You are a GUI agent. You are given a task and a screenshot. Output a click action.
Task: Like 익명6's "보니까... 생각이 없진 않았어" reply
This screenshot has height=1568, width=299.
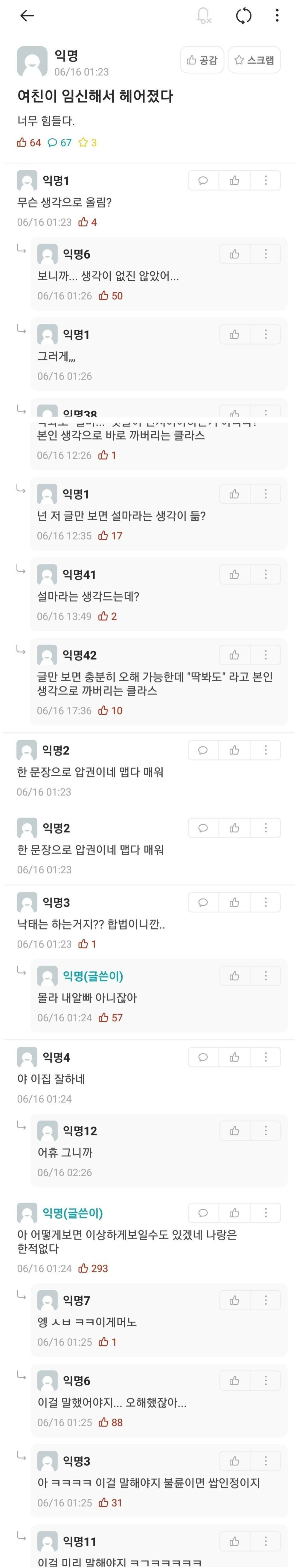(234, 254)
